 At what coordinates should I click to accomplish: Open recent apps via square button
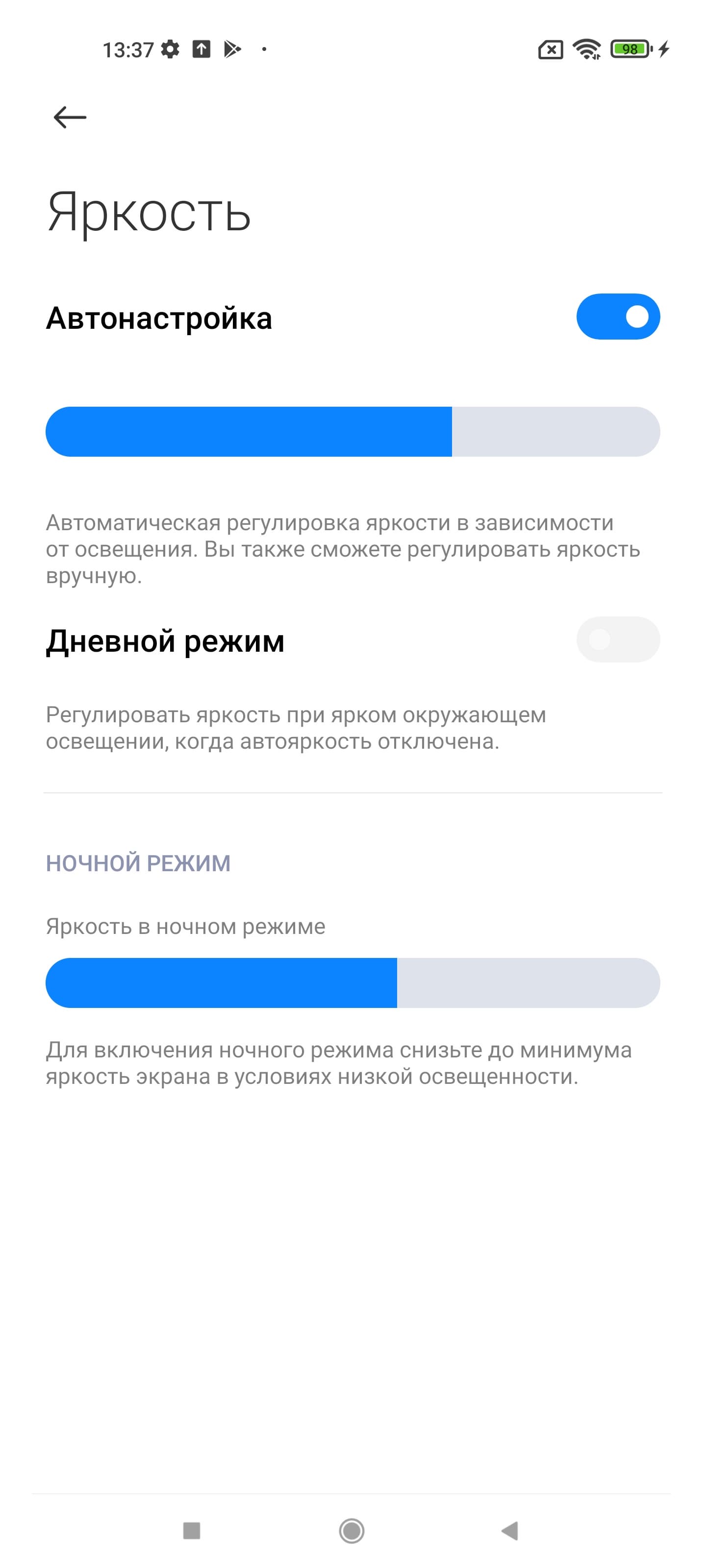pos(192,1530)
